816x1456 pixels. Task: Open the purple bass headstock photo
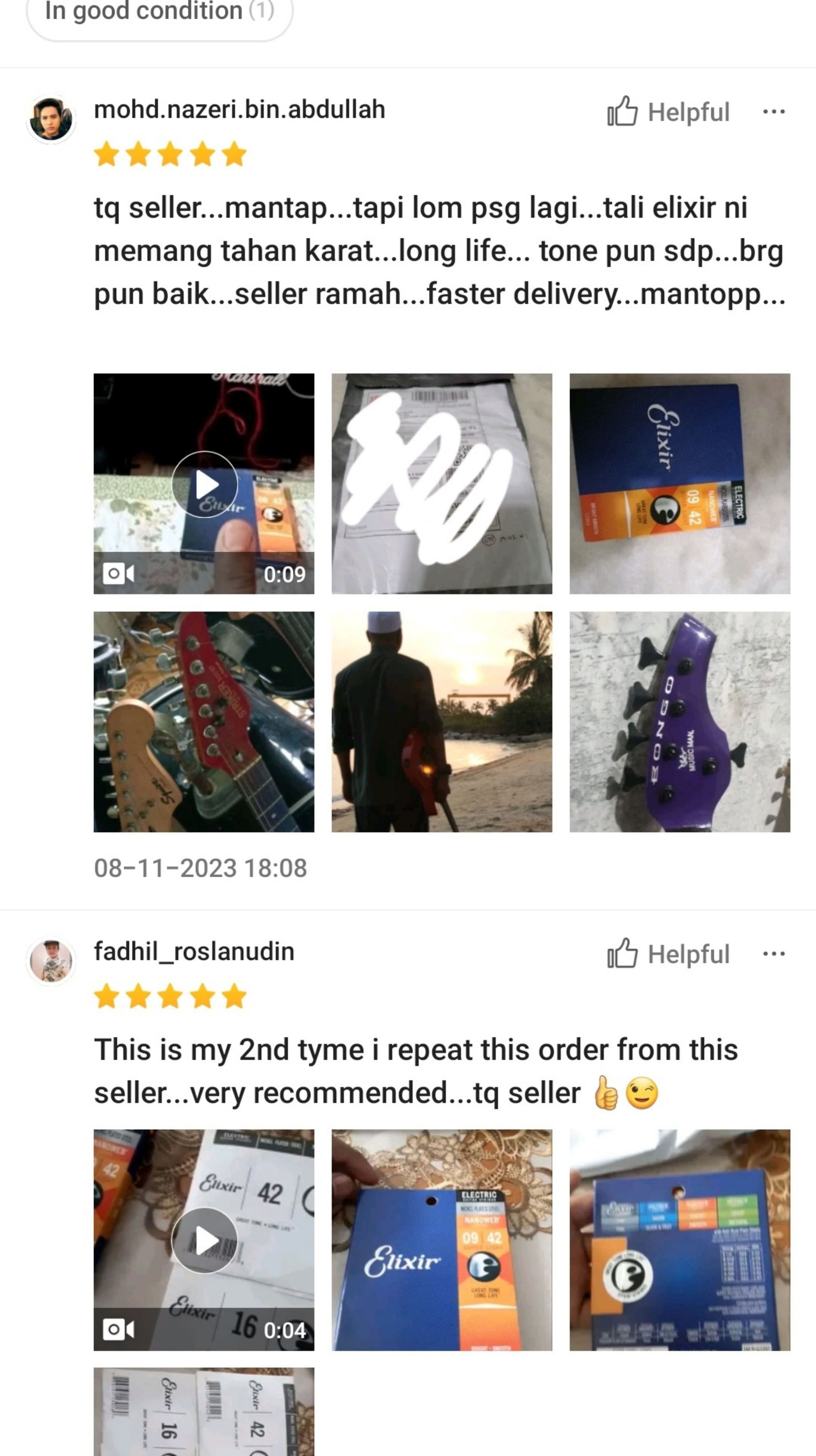[680, 722]
